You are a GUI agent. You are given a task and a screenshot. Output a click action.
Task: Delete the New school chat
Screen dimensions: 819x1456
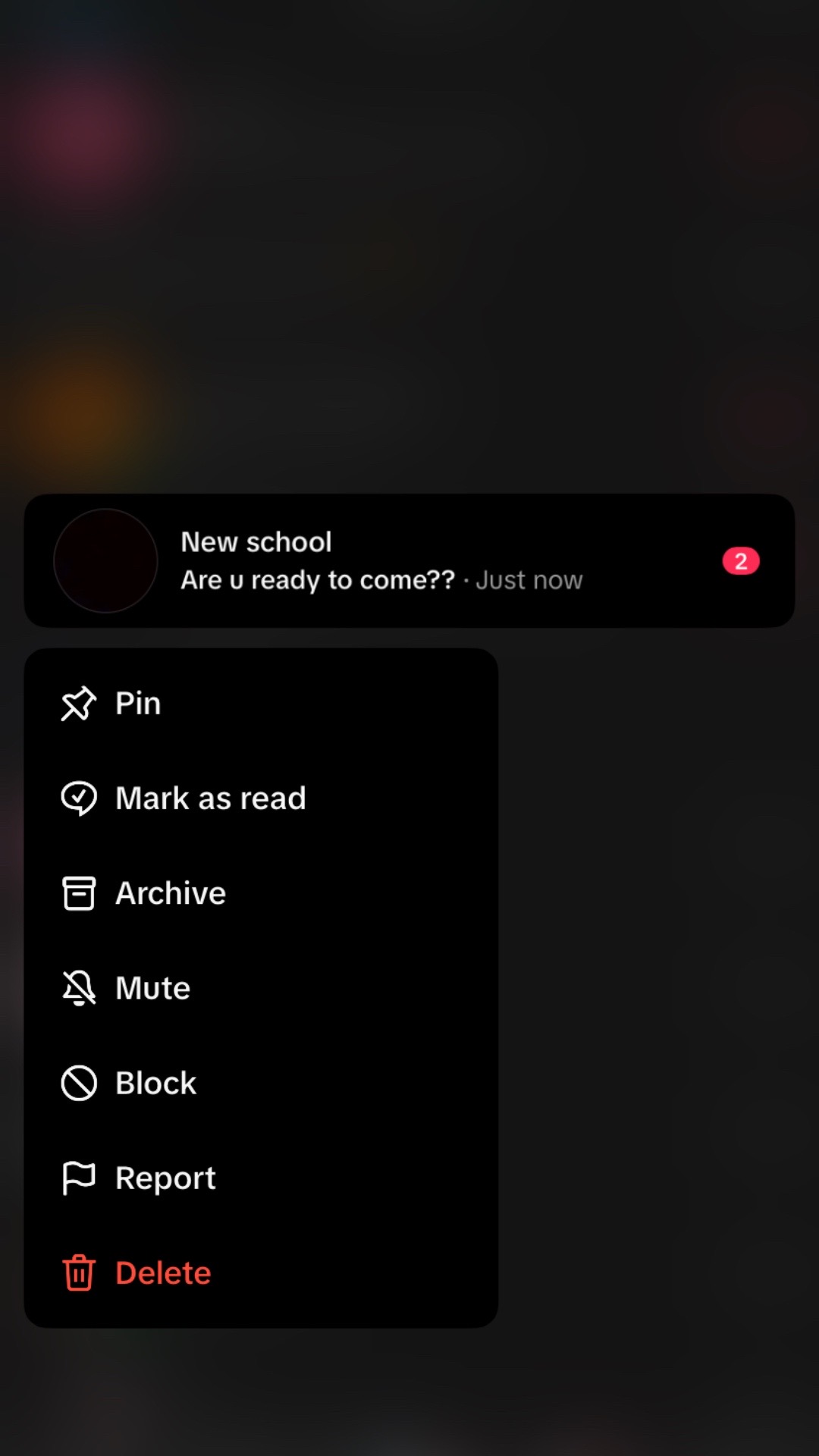pos(261,1272)
